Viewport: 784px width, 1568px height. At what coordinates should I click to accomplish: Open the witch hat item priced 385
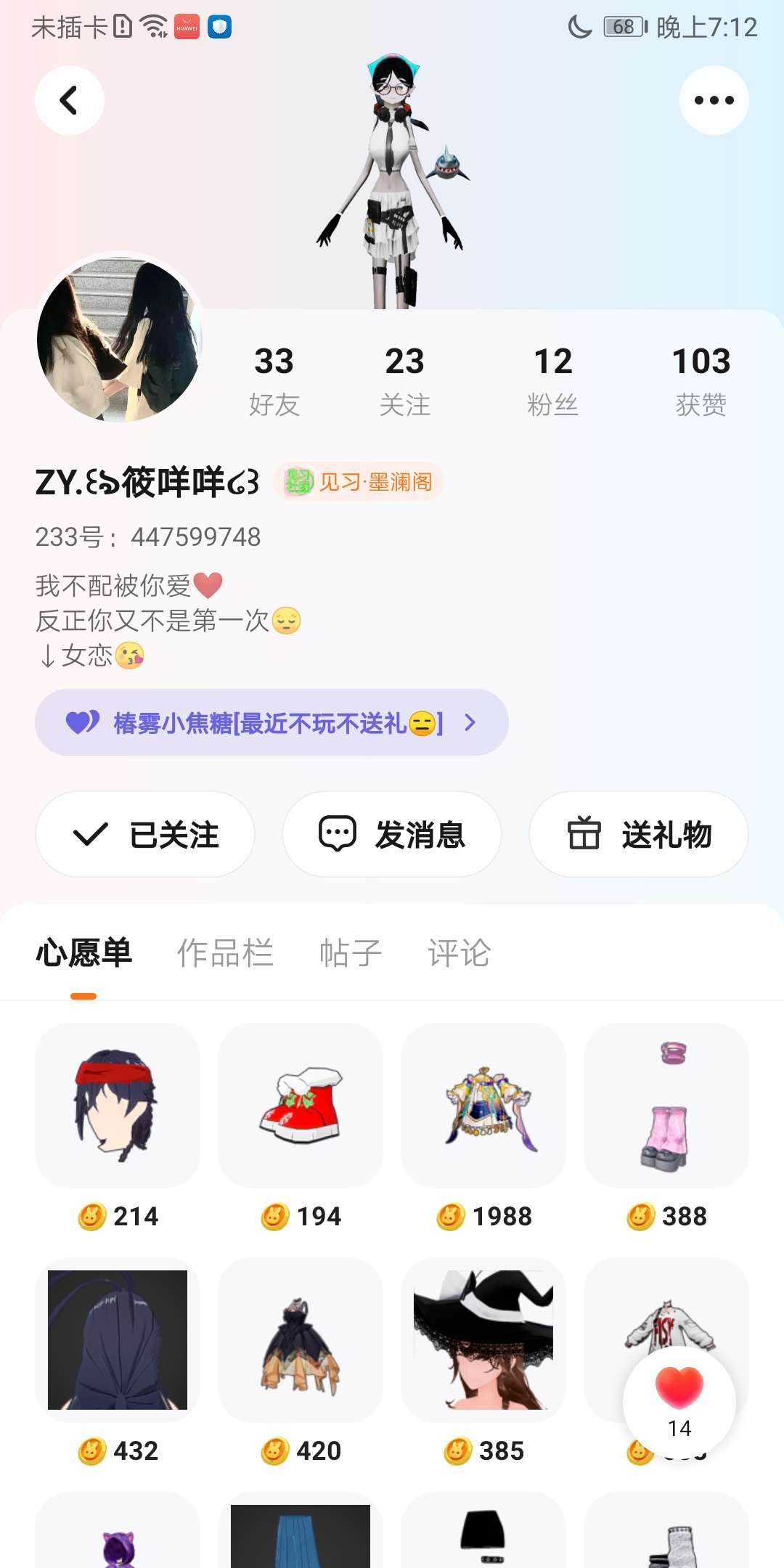(483, 1339)
